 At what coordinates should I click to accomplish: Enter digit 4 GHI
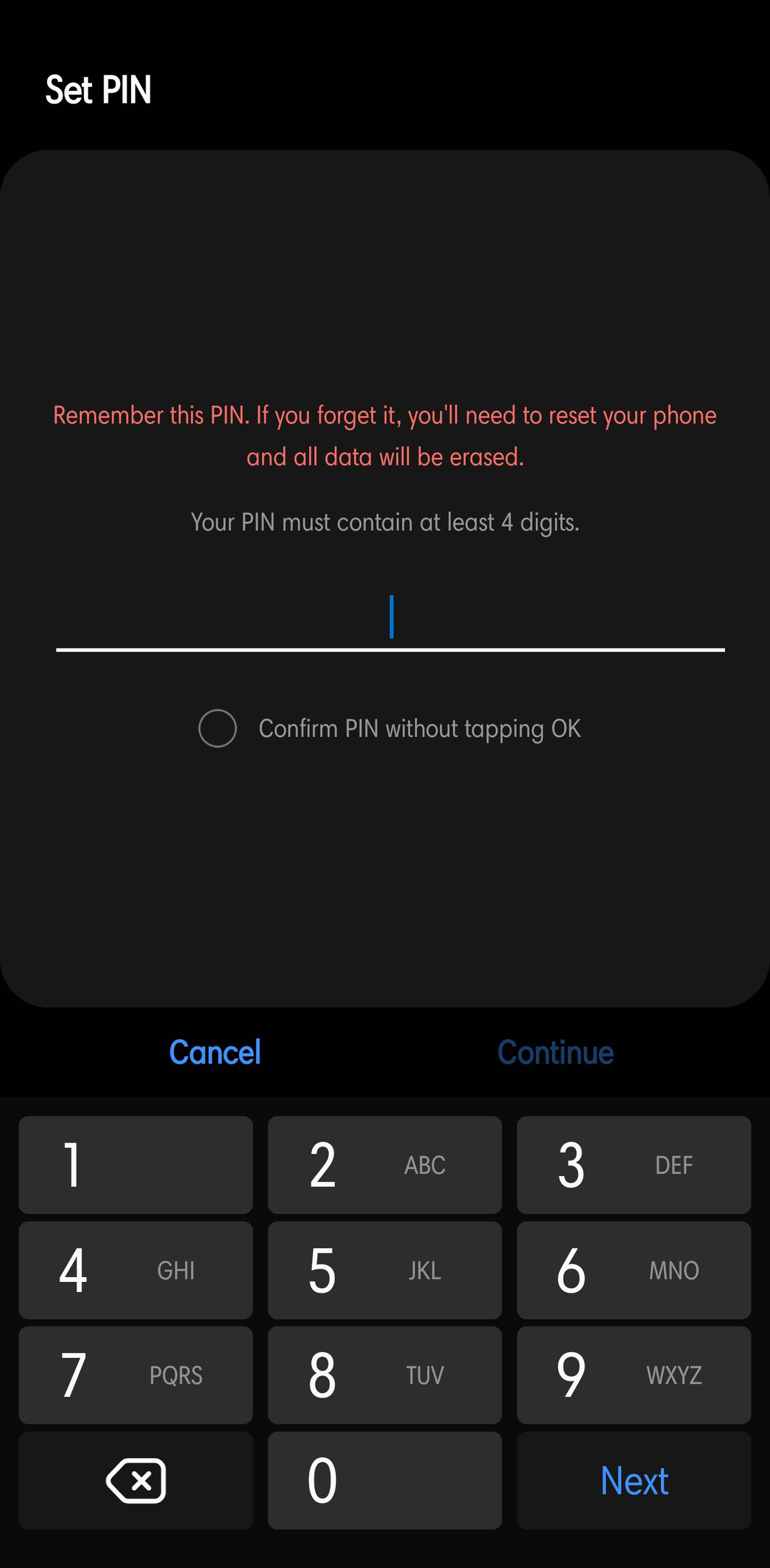point(135,1270)
